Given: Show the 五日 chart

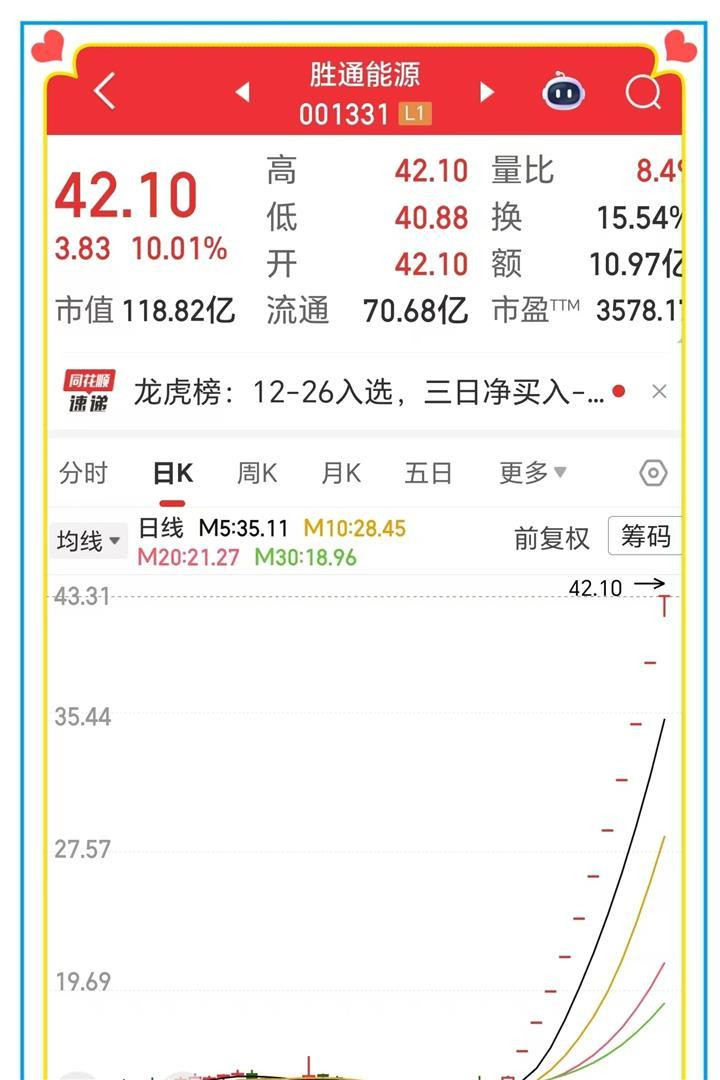Looking at the screenshot, I should click(428, 473).
